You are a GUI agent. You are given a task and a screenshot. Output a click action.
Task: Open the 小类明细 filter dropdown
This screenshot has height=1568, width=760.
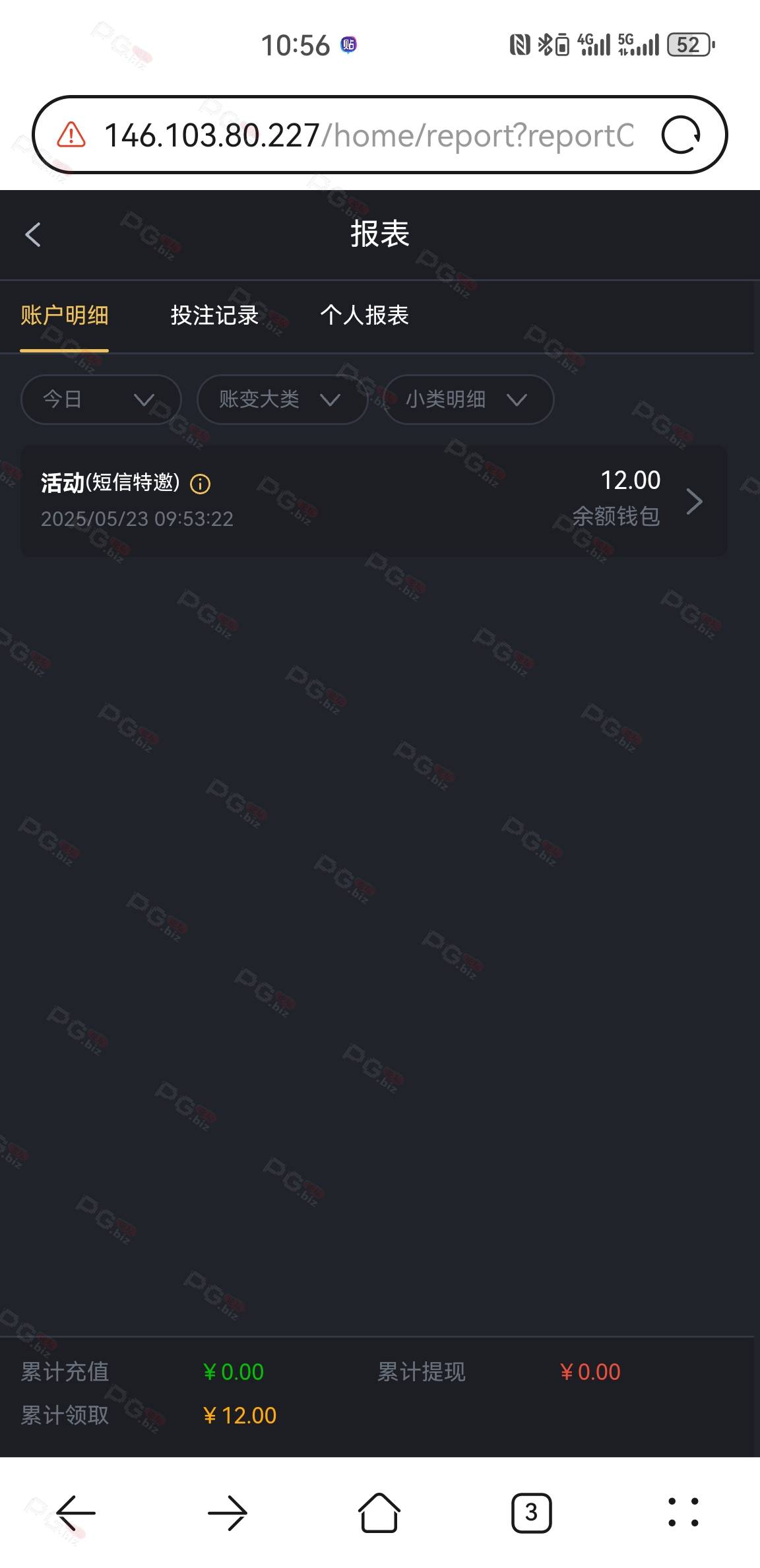point(468,399)
